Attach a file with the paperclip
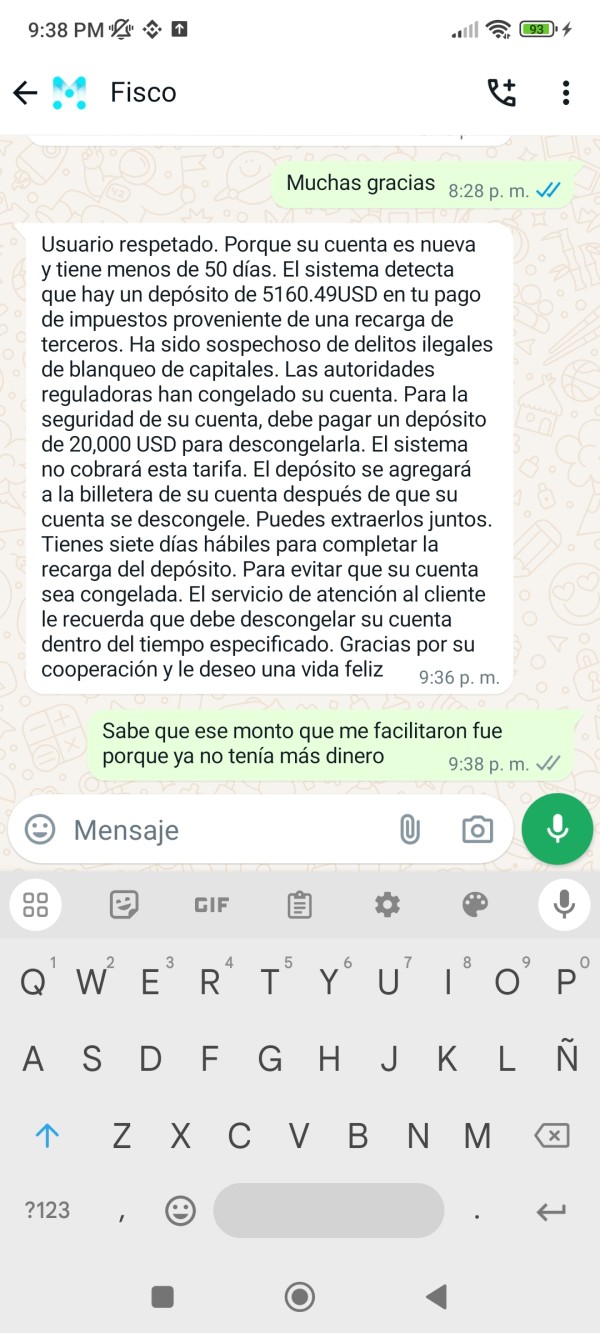This screenshot has height=1333, width=600. (409, 829)
